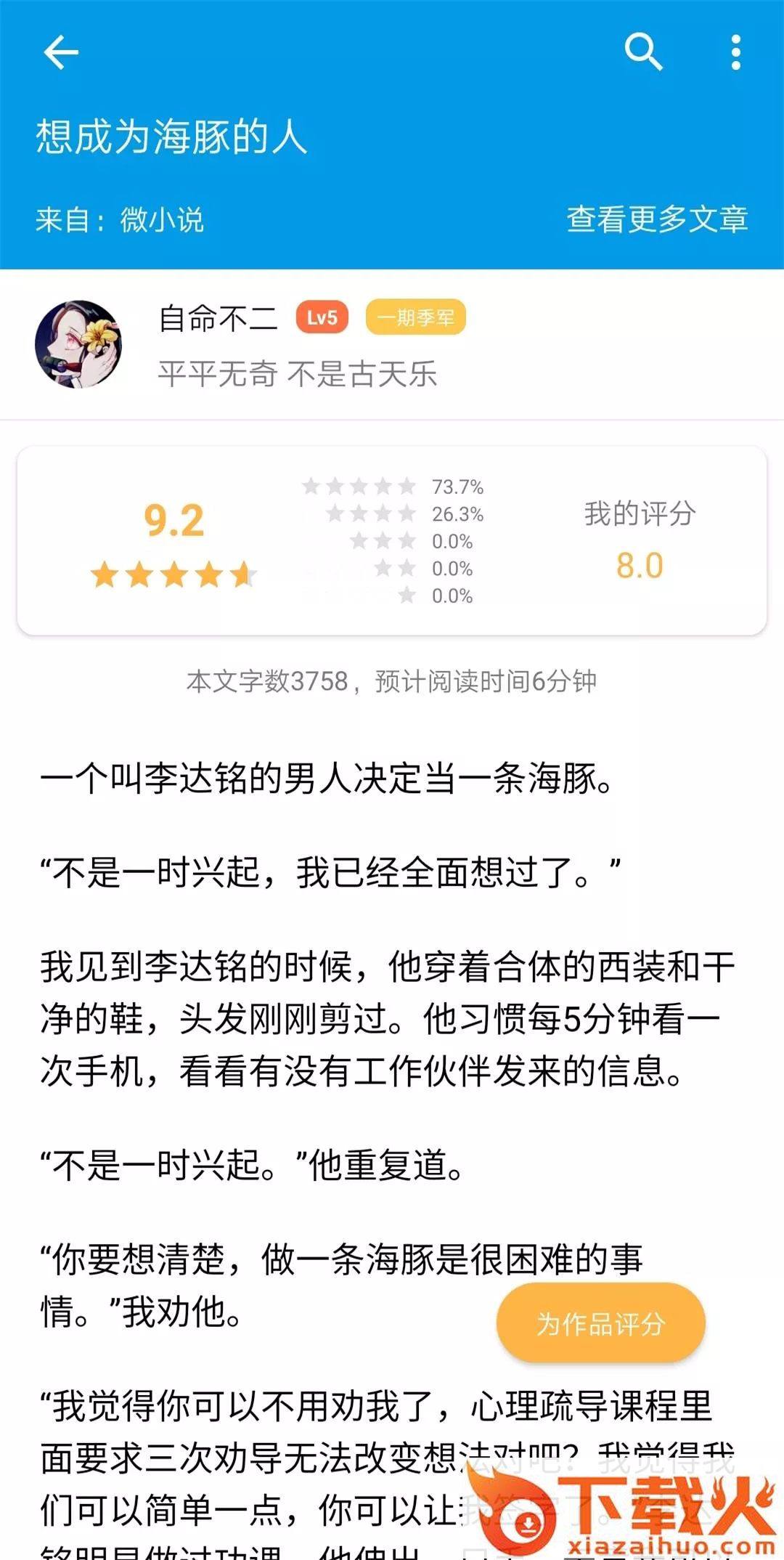Image resolution: width=784 pixels, height=1560 pixels.
Task: Tap the 为作品评分 button
Action: click(600, 1323)
